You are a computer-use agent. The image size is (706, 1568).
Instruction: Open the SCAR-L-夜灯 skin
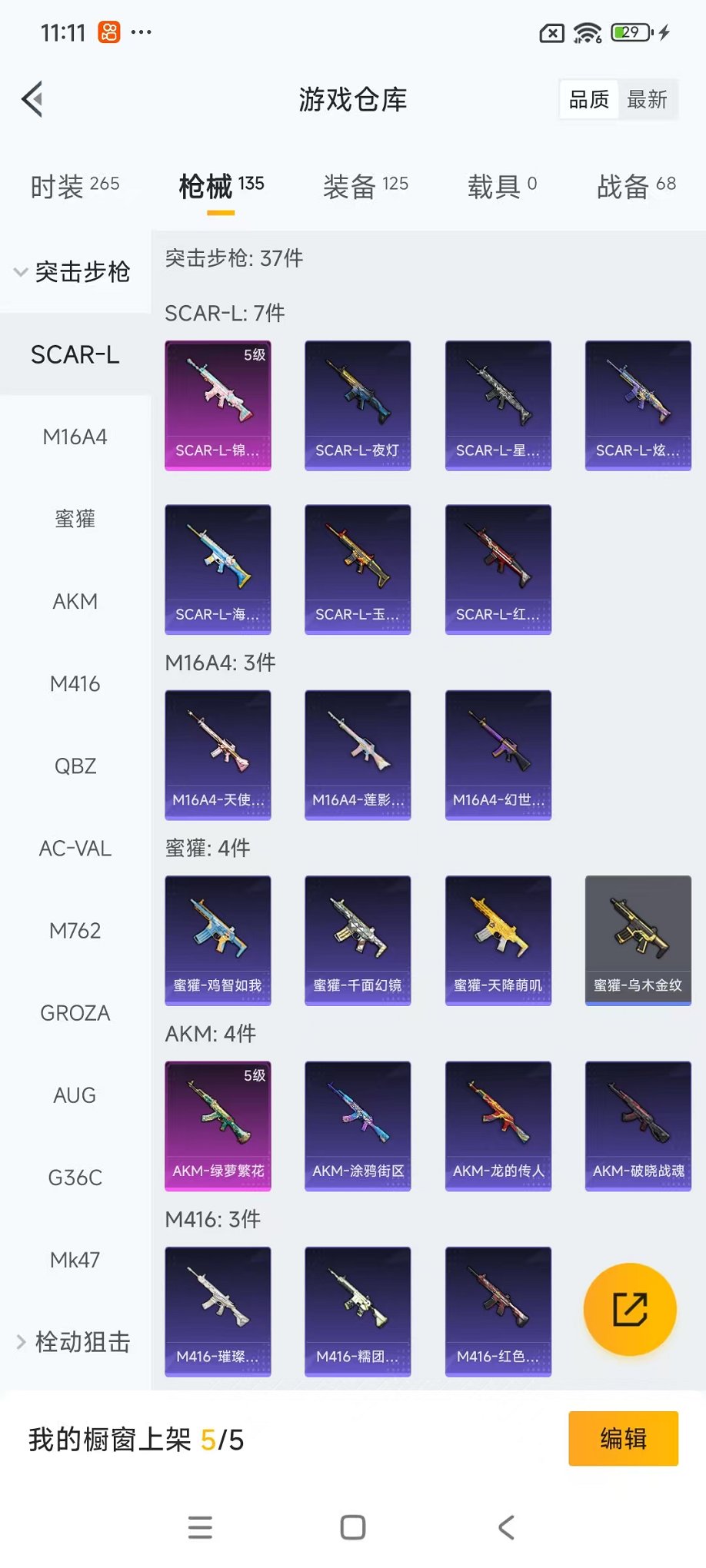tap(358, 405)
